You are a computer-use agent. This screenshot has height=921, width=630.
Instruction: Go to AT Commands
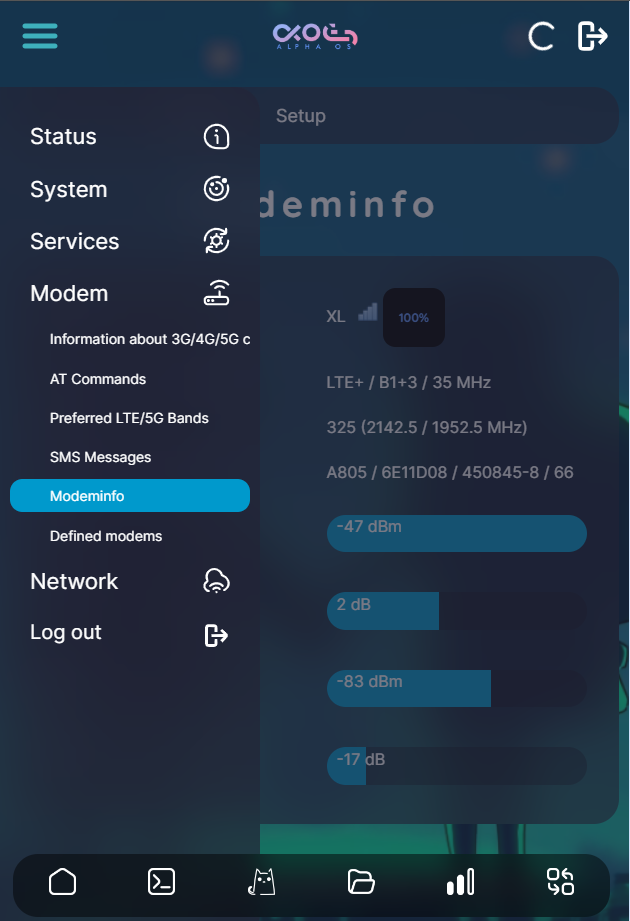point(98,379)
